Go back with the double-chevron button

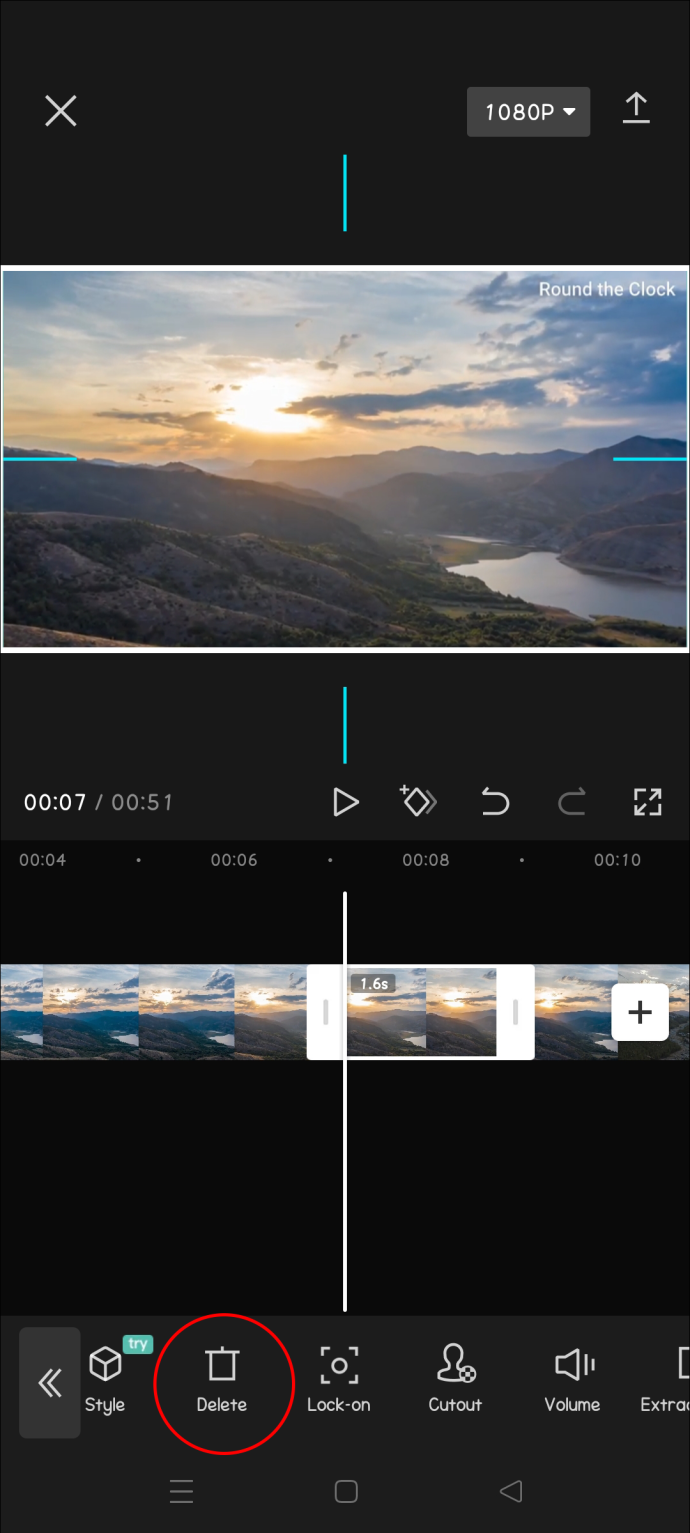(50, 1383)
